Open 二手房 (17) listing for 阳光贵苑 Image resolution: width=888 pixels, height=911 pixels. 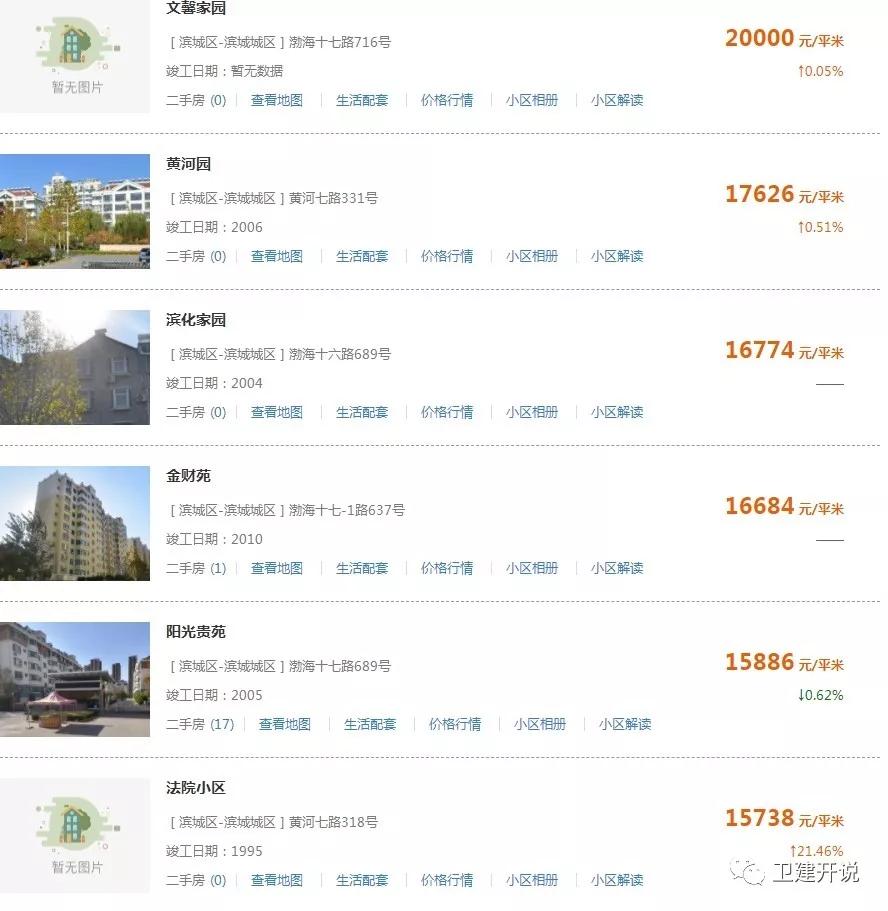199,724
